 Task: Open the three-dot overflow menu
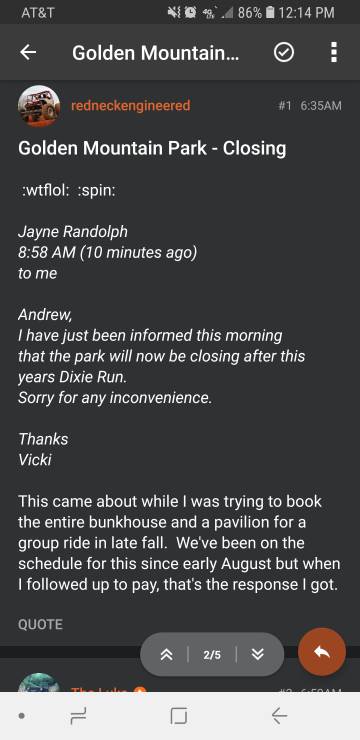[334, 52]
